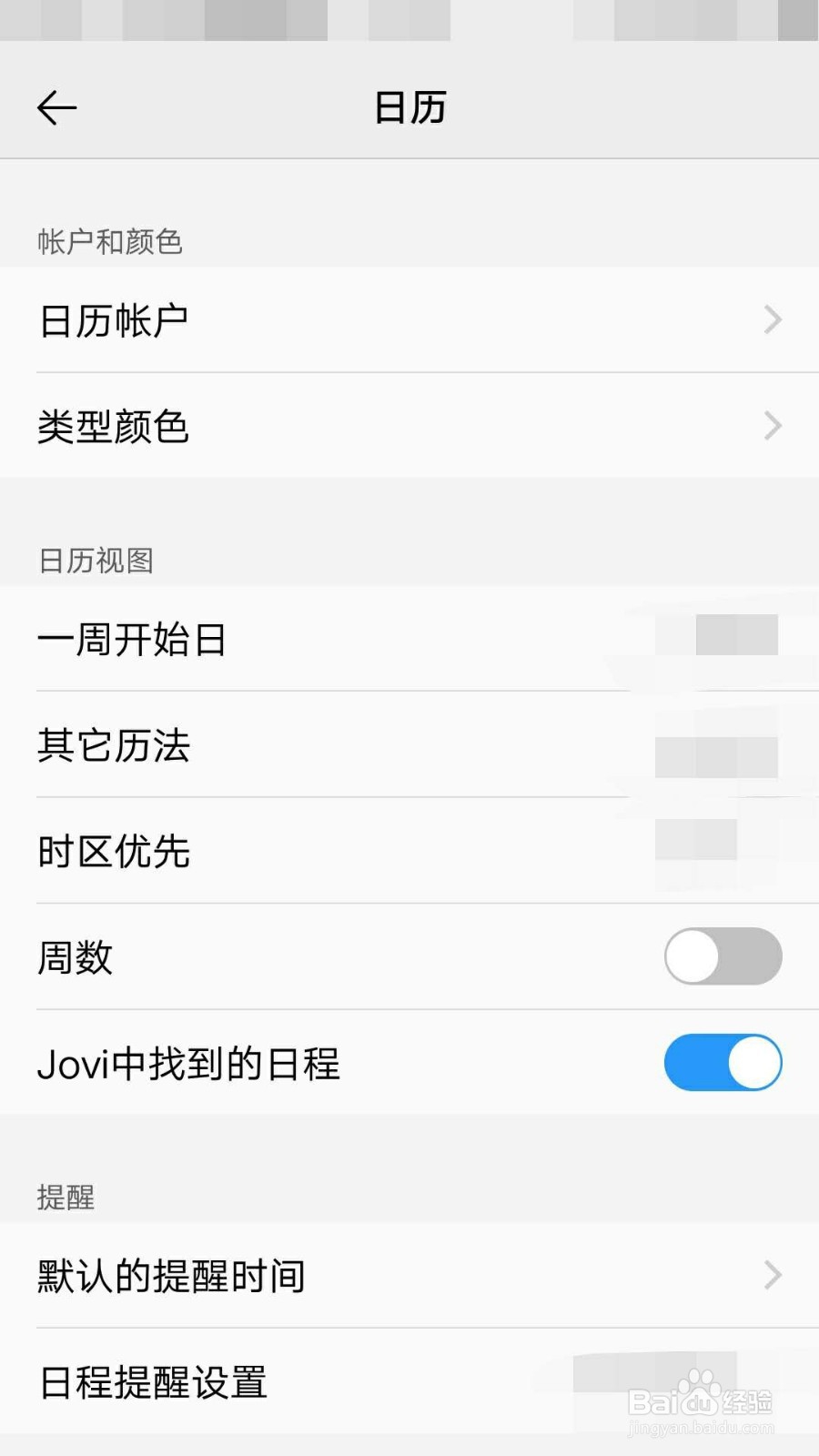Click the 日历视图 section label
Screen dimensions: 819x1456
[x=95, y=561]
